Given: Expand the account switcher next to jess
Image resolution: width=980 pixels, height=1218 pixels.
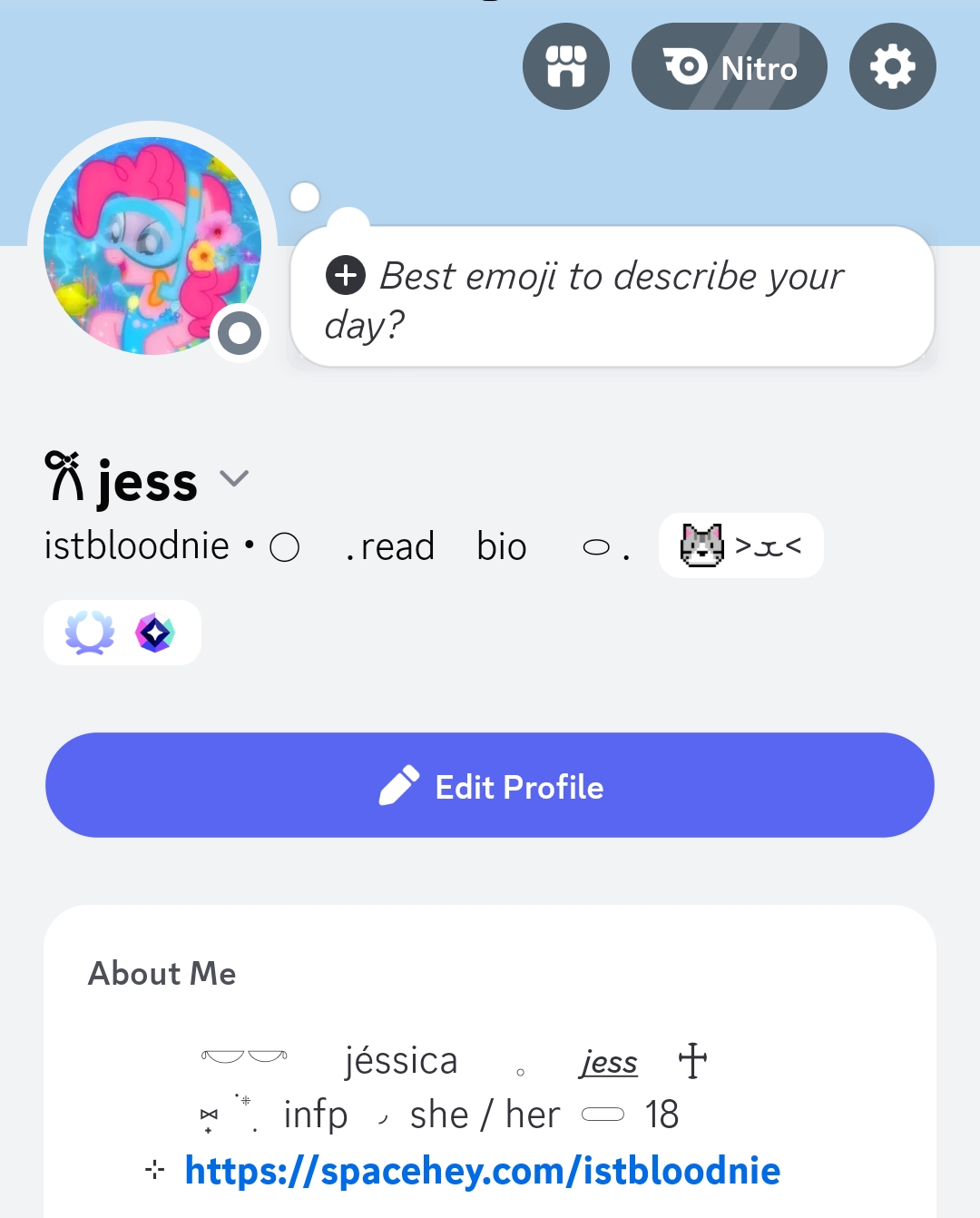Looking at the screenshot, I should coord(234,478).
